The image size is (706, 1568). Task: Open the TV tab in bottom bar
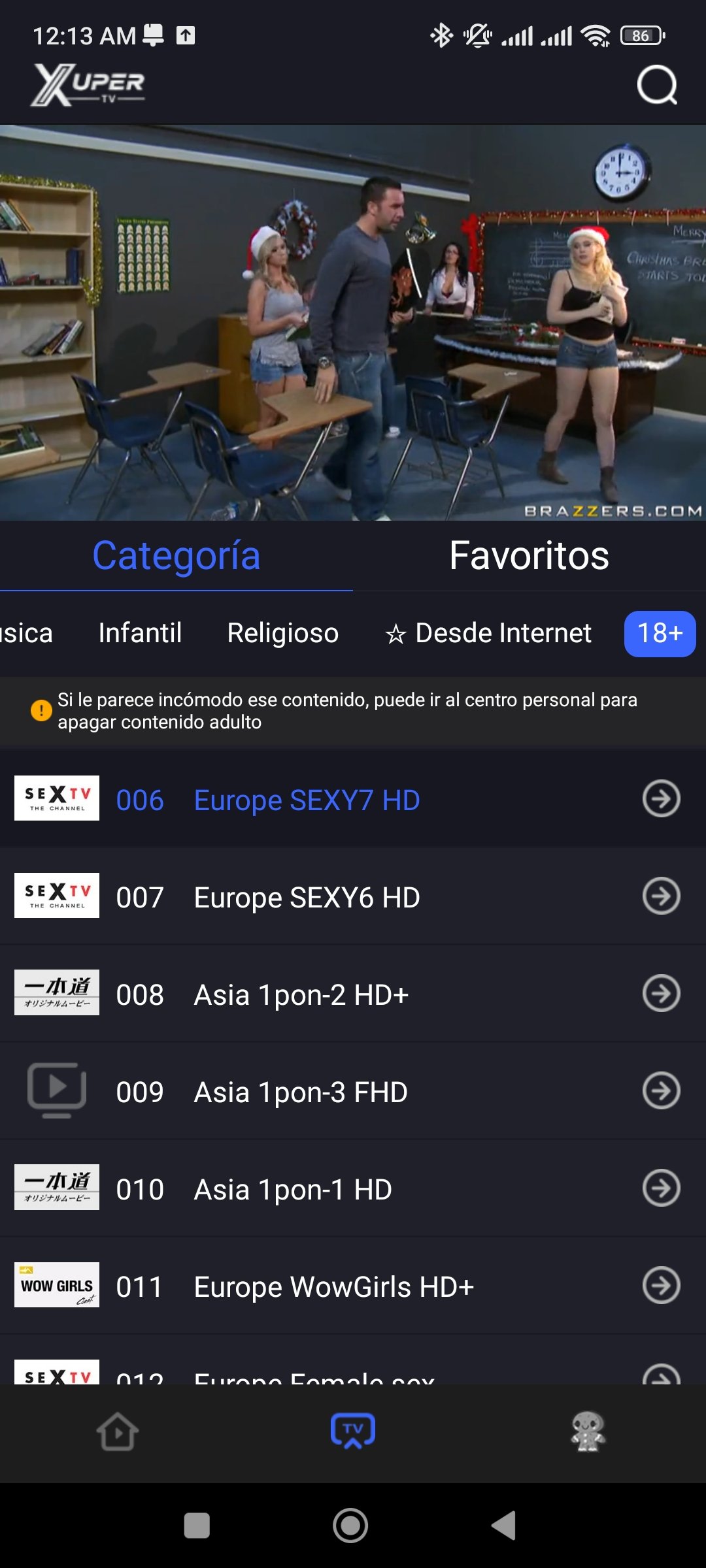(x=353, y=1431)
